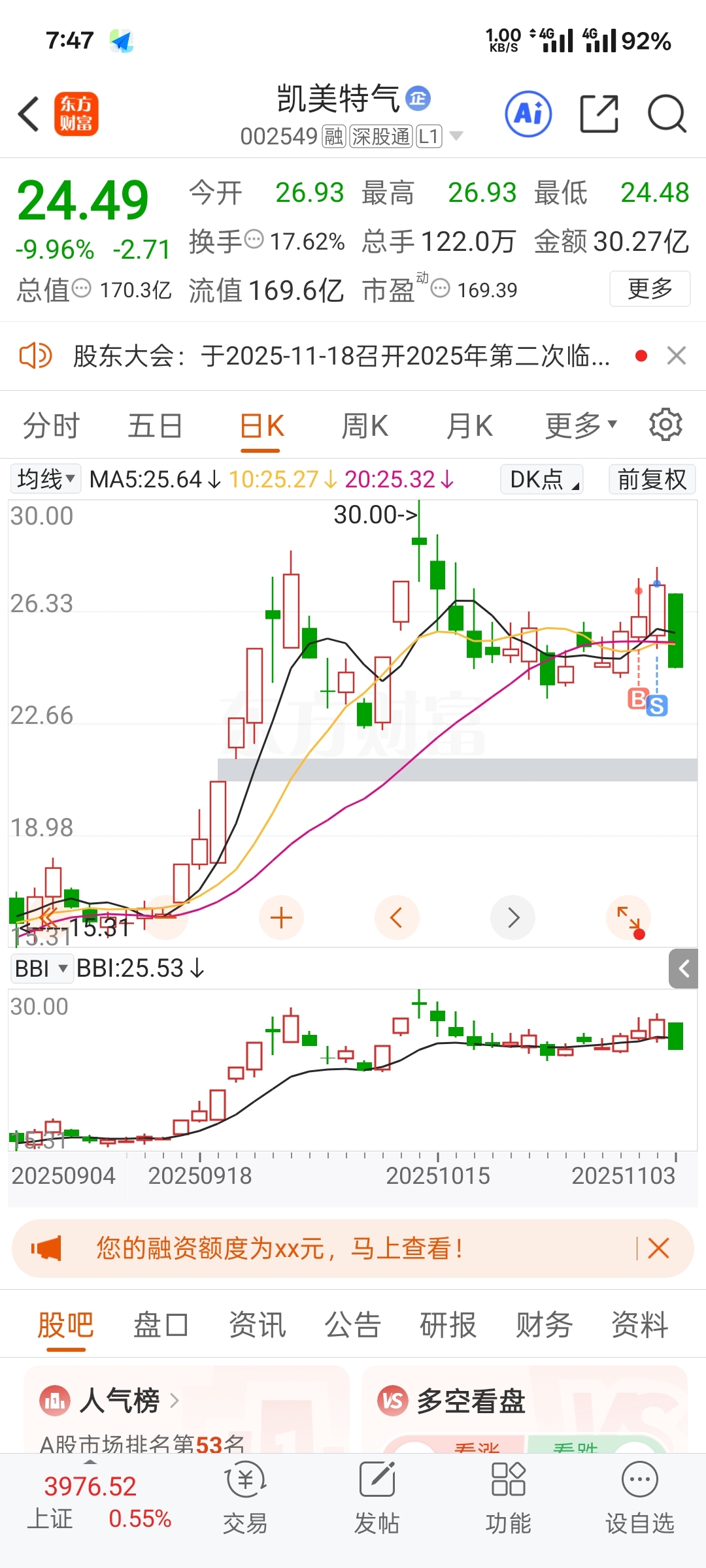Open chart settings gear
706x1568 pixels.
tap(665, 425)
